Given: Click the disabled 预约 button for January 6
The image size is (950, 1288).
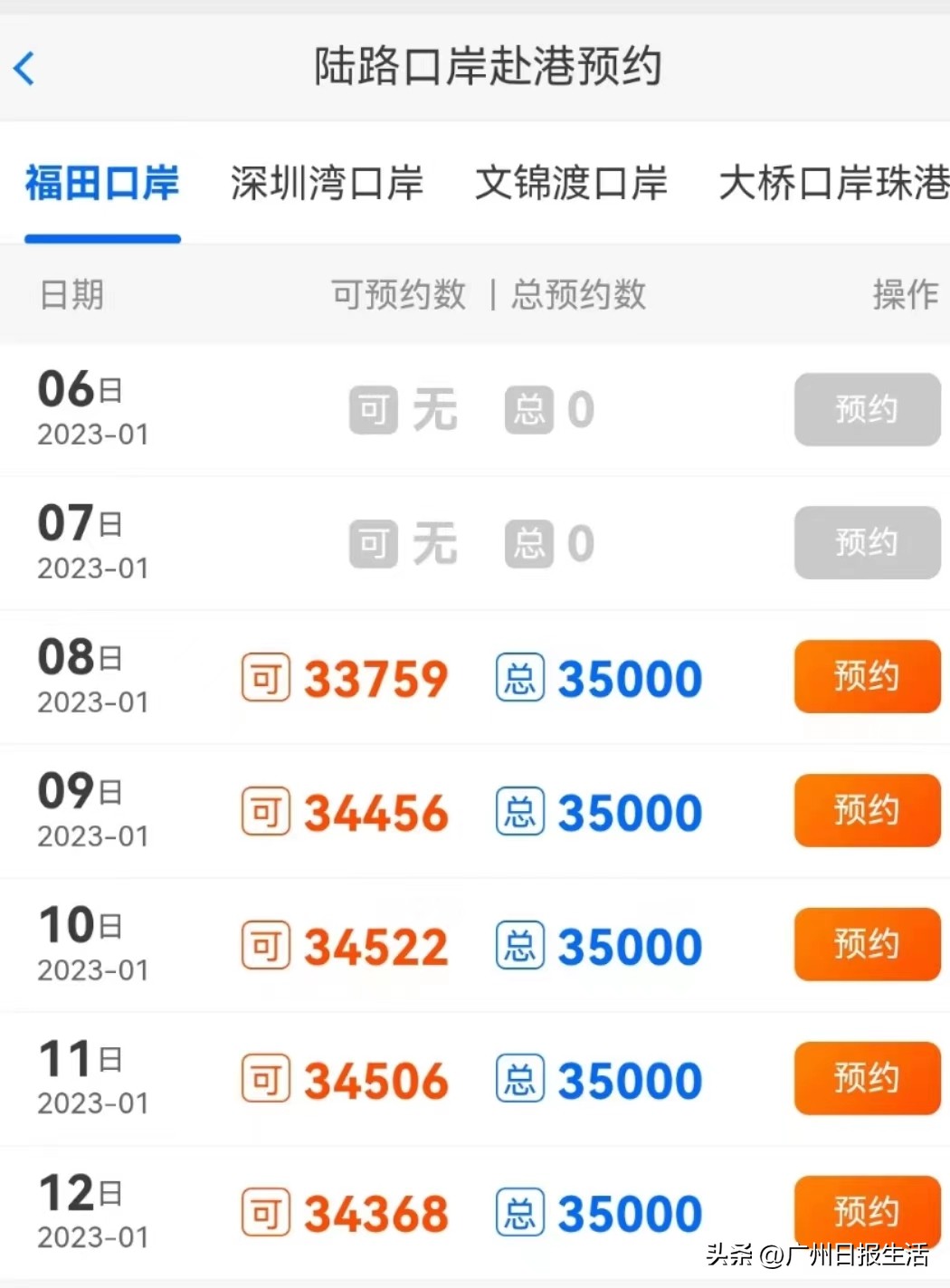Looking at the screenshot, I should click(x=866, y=409).
